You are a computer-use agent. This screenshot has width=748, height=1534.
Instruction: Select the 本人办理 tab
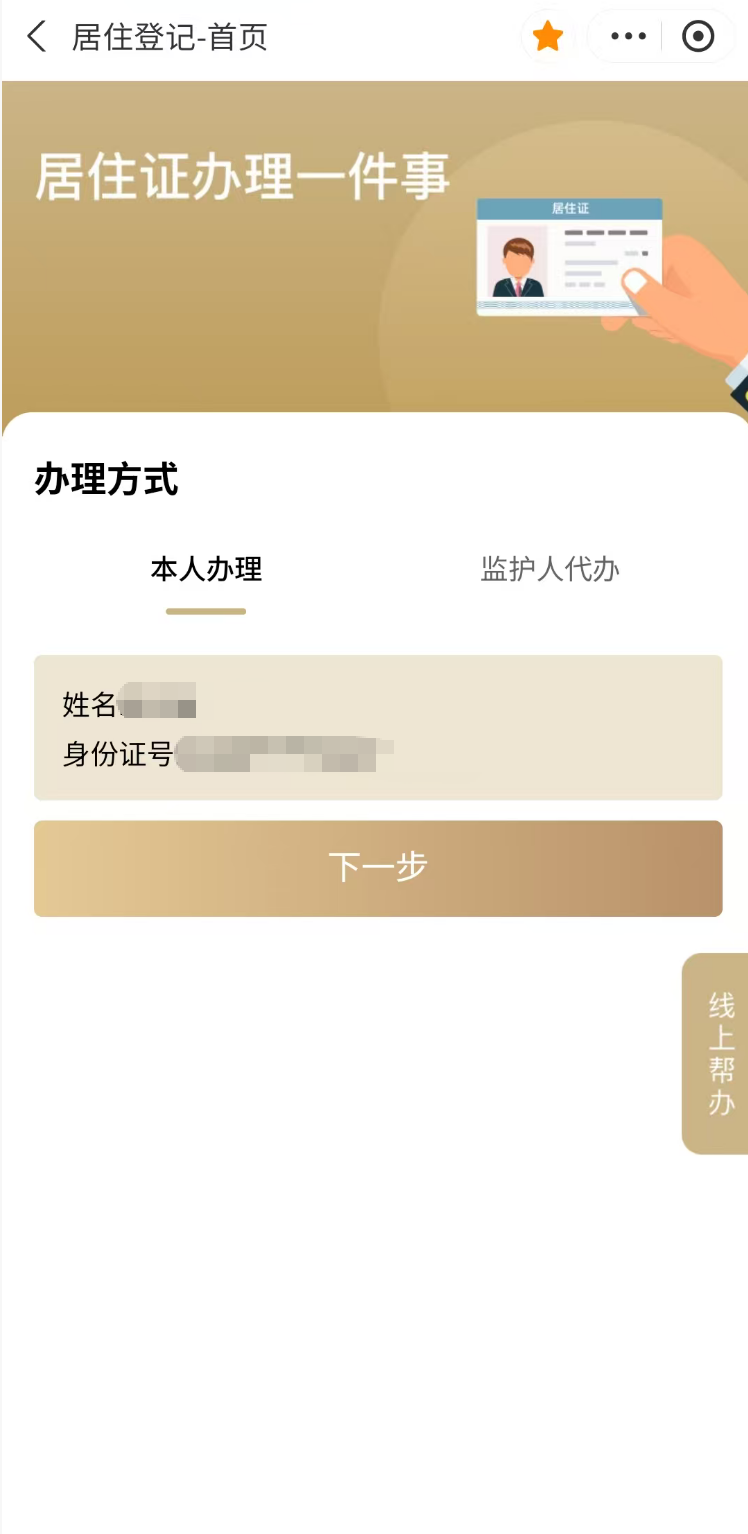(206, 570)
